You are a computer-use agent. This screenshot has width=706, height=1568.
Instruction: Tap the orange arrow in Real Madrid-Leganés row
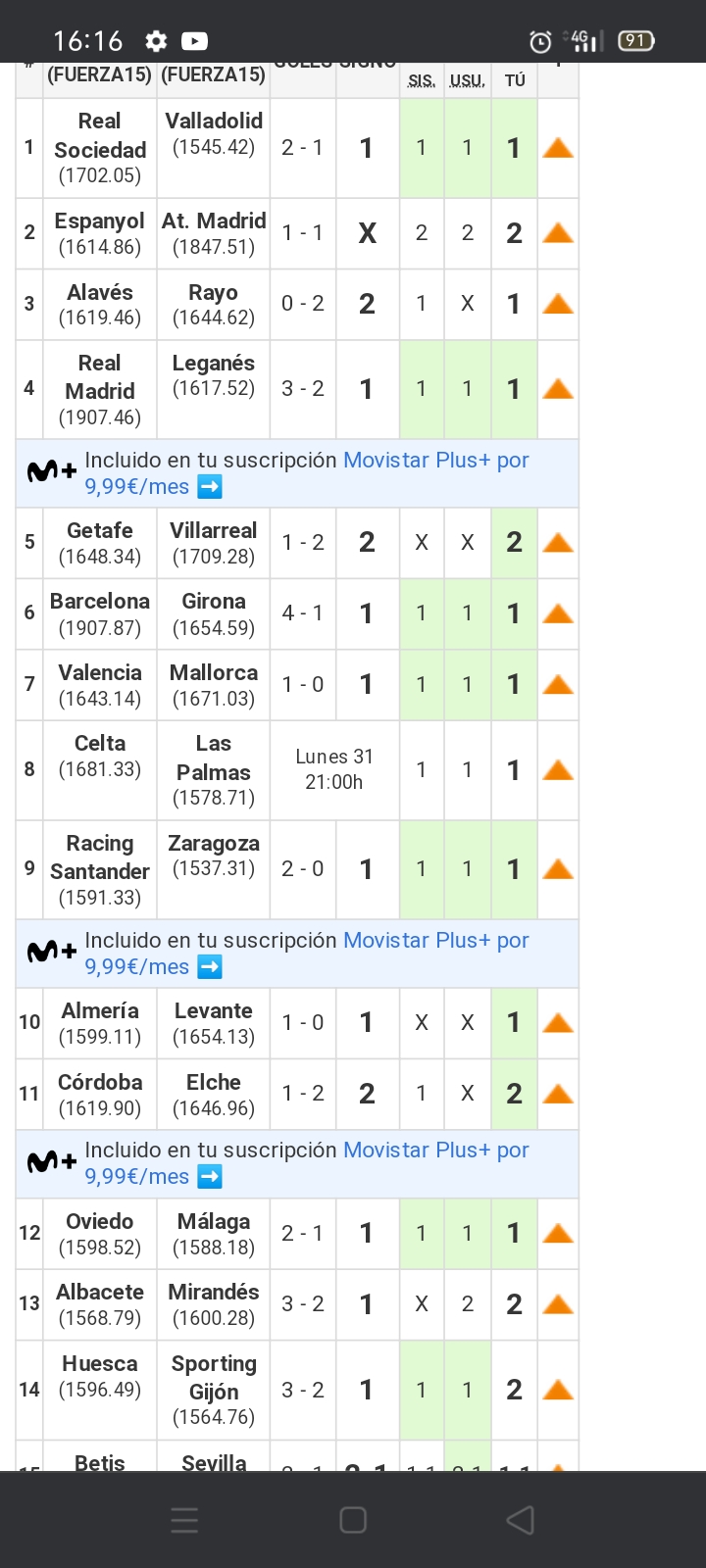click(x=557, y=390)
